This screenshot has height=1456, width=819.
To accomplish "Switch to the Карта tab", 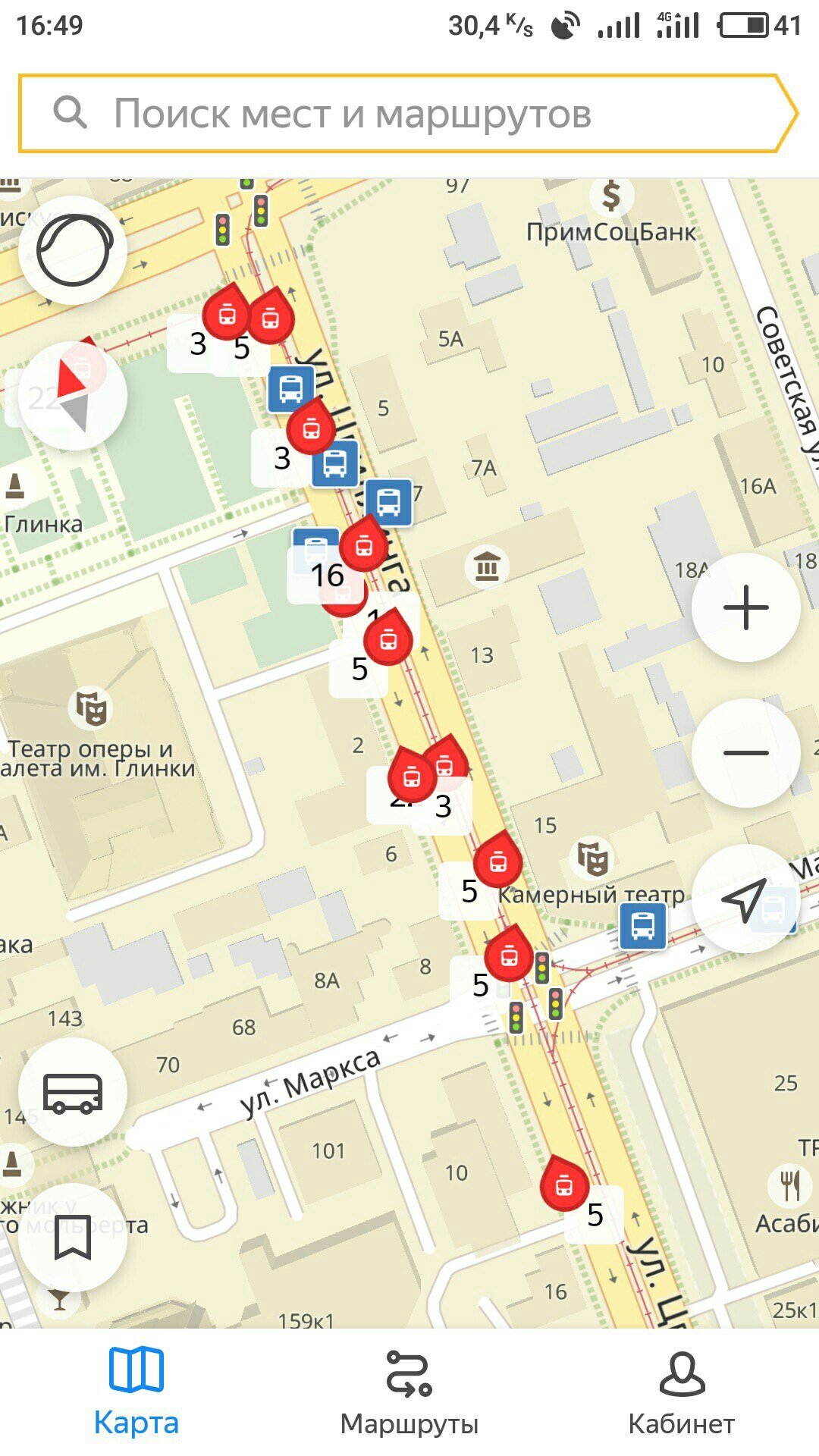I will [136, 1392].
